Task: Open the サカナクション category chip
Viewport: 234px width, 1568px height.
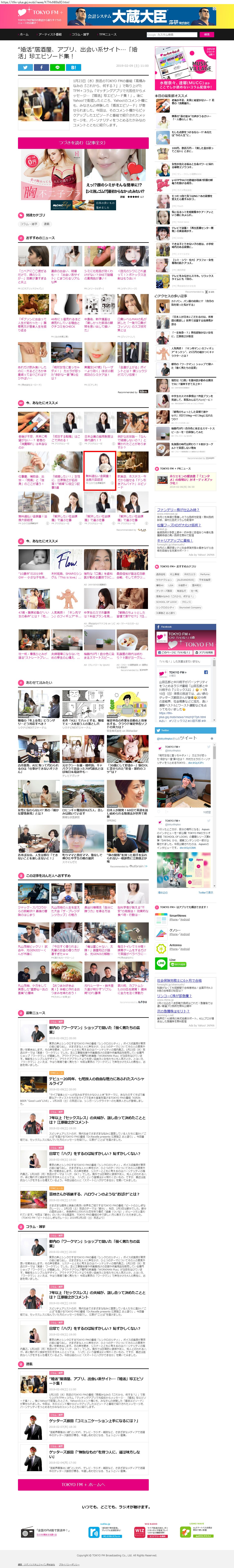Action: click(x=164, y=580)
